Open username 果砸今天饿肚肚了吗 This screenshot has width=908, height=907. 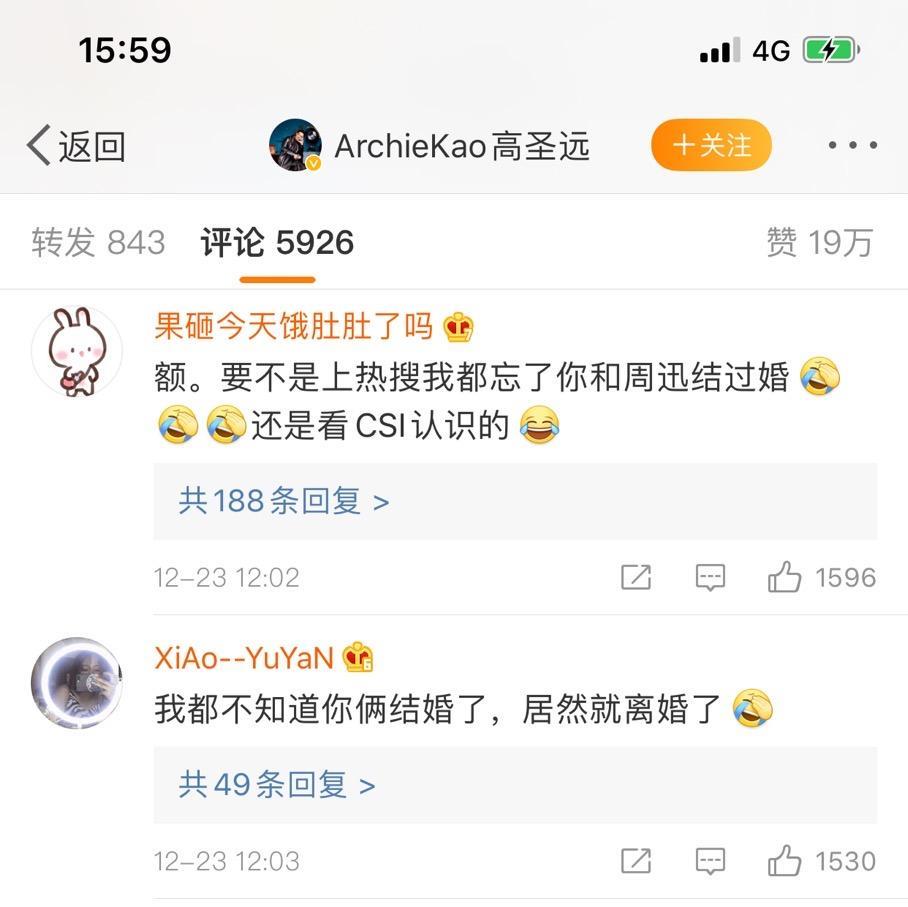tap(293, 326)
